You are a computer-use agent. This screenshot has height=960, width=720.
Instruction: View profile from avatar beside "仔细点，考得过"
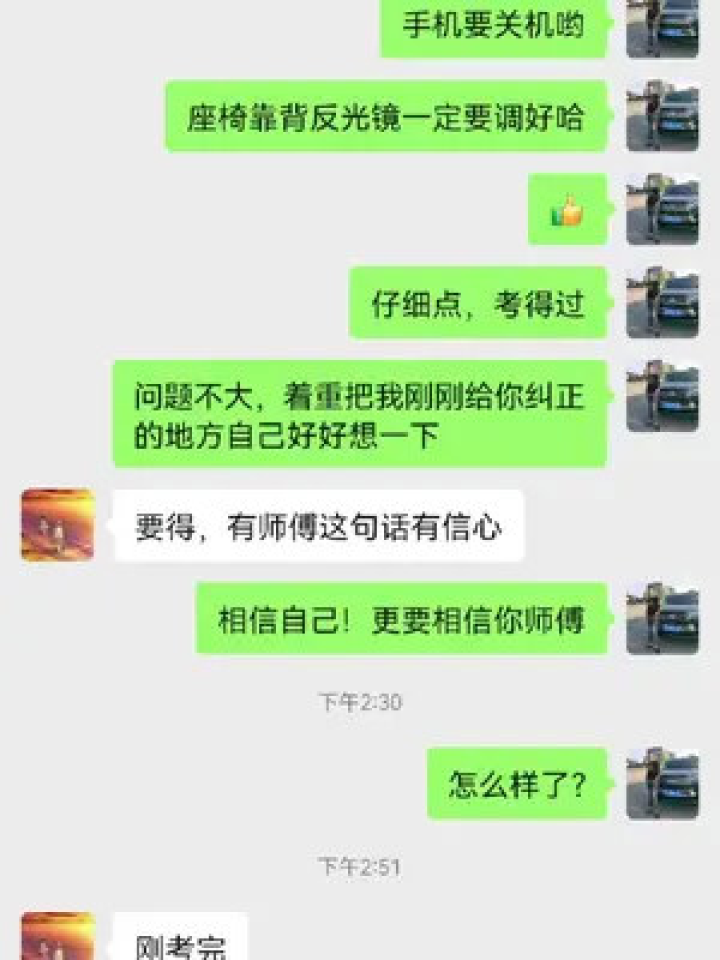[x=662, y=302]
